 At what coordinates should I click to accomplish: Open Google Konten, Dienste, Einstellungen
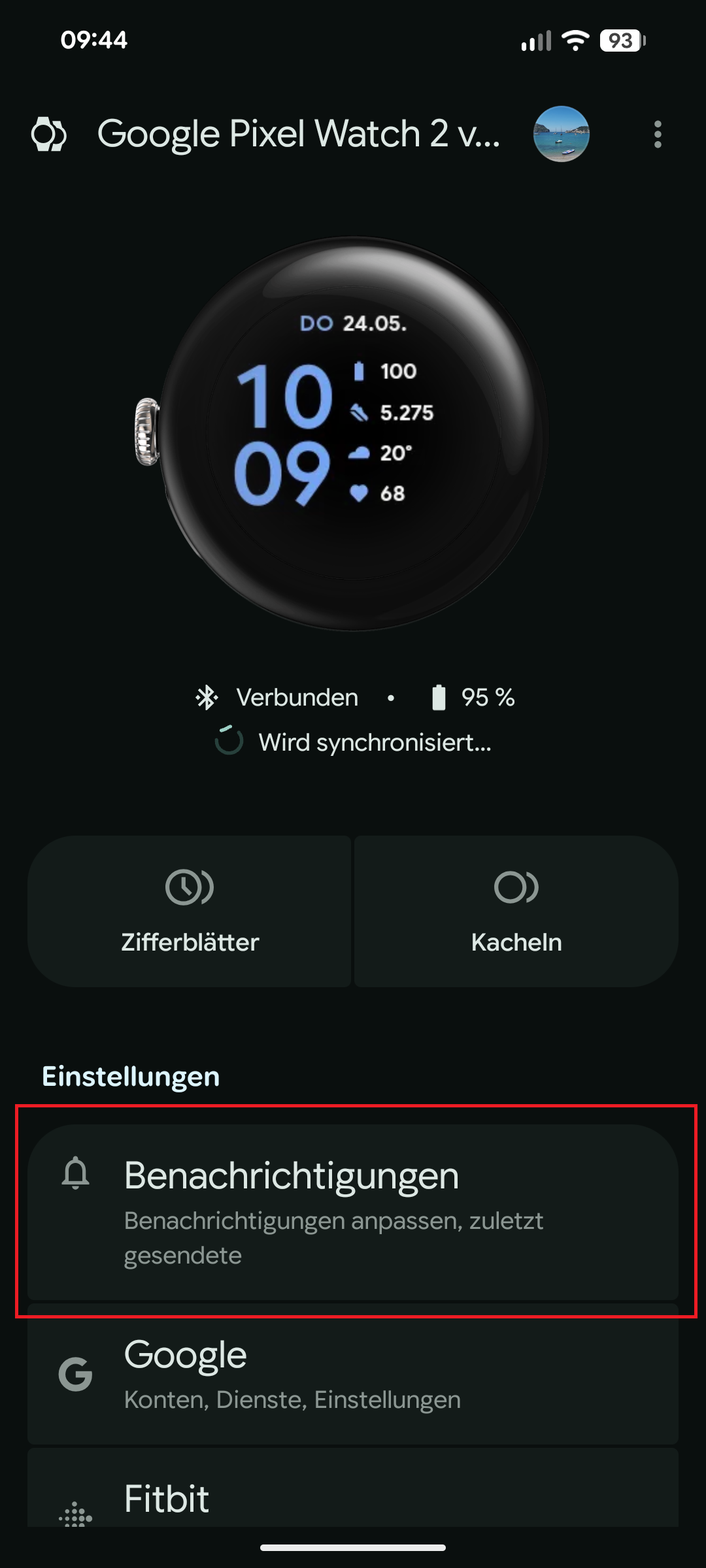coord(353,1375)
